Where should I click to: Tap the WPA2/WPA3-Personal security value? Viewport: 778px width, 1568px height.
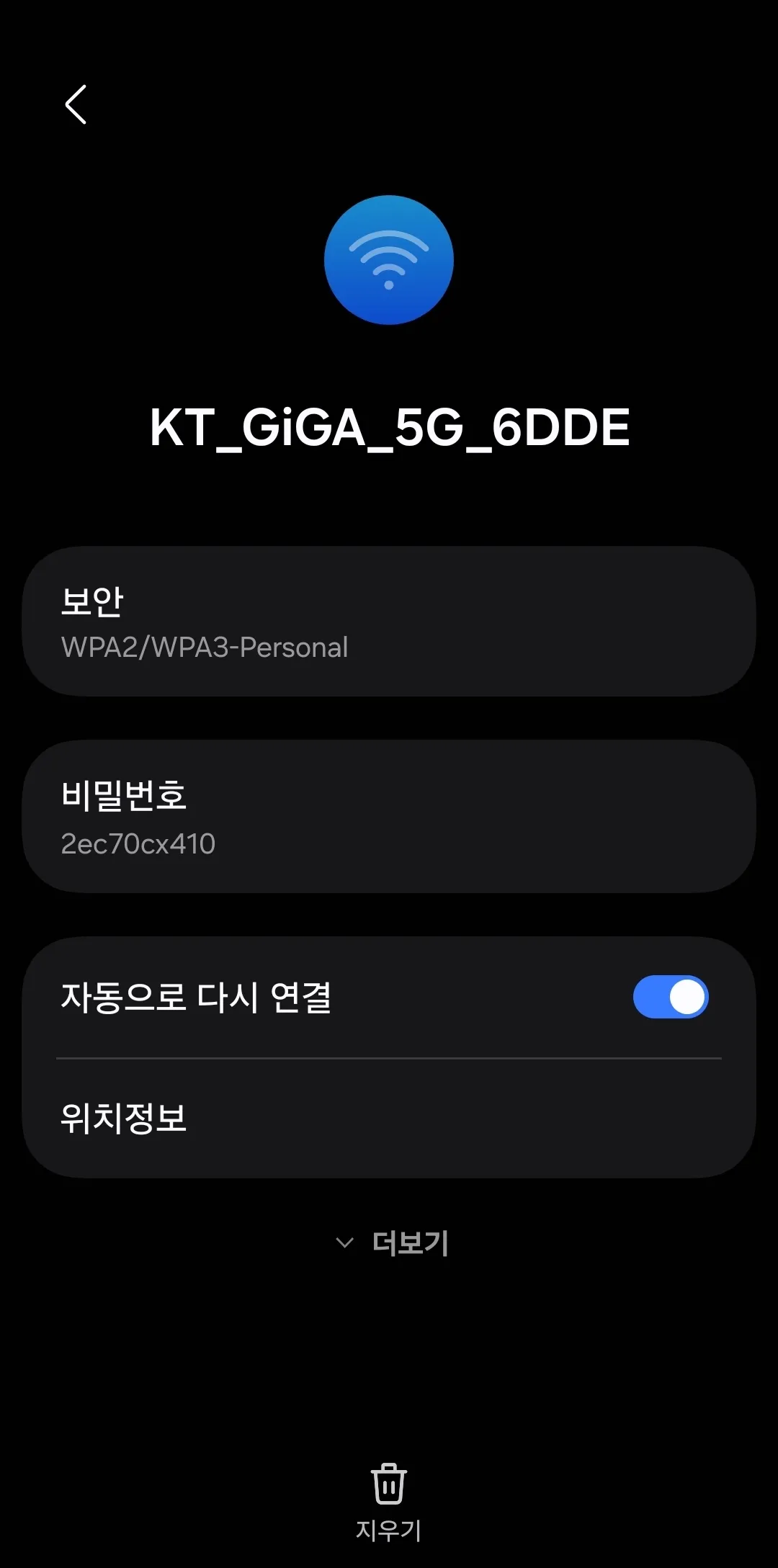[204, 647]
